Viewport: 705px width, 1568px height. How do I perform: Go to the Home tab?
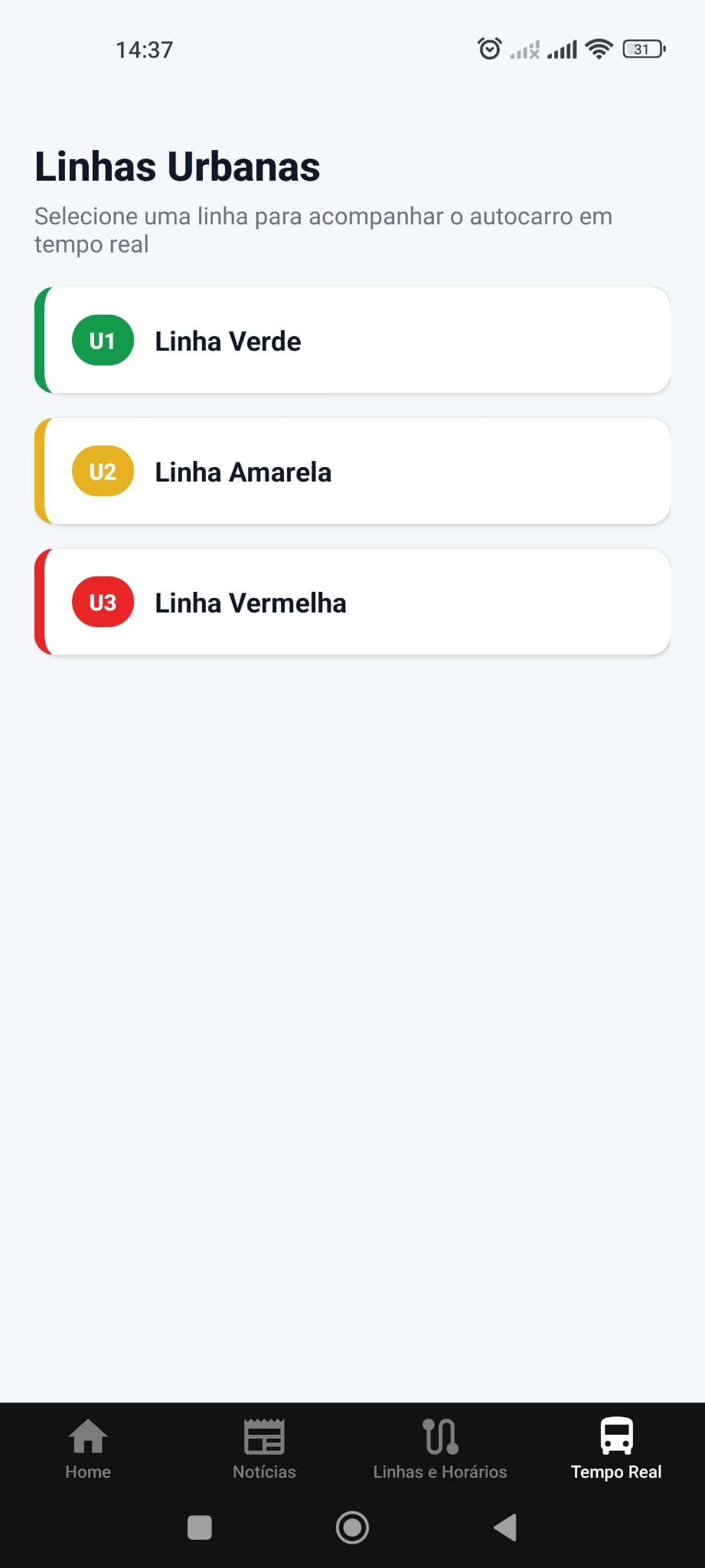(88, 1449)
